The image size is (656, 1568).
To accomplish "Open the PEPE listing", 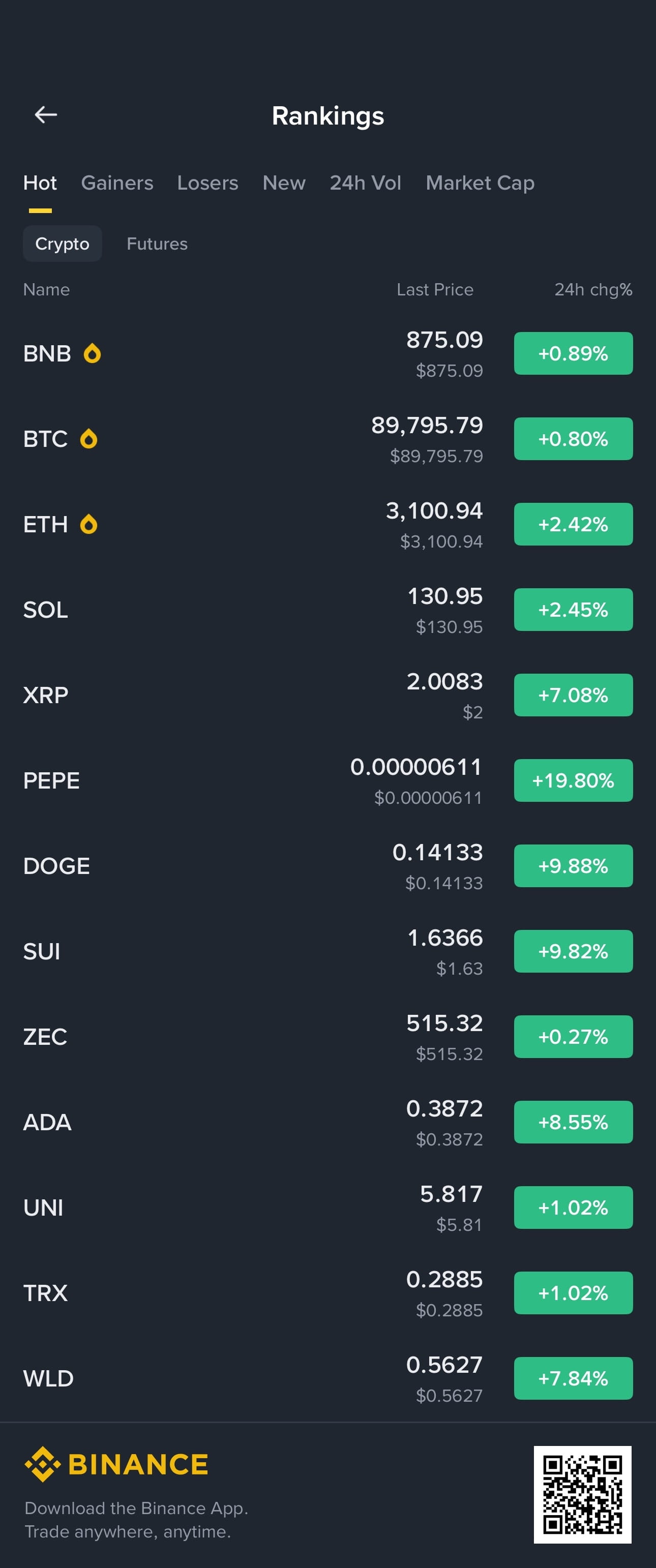I will 52,780.
